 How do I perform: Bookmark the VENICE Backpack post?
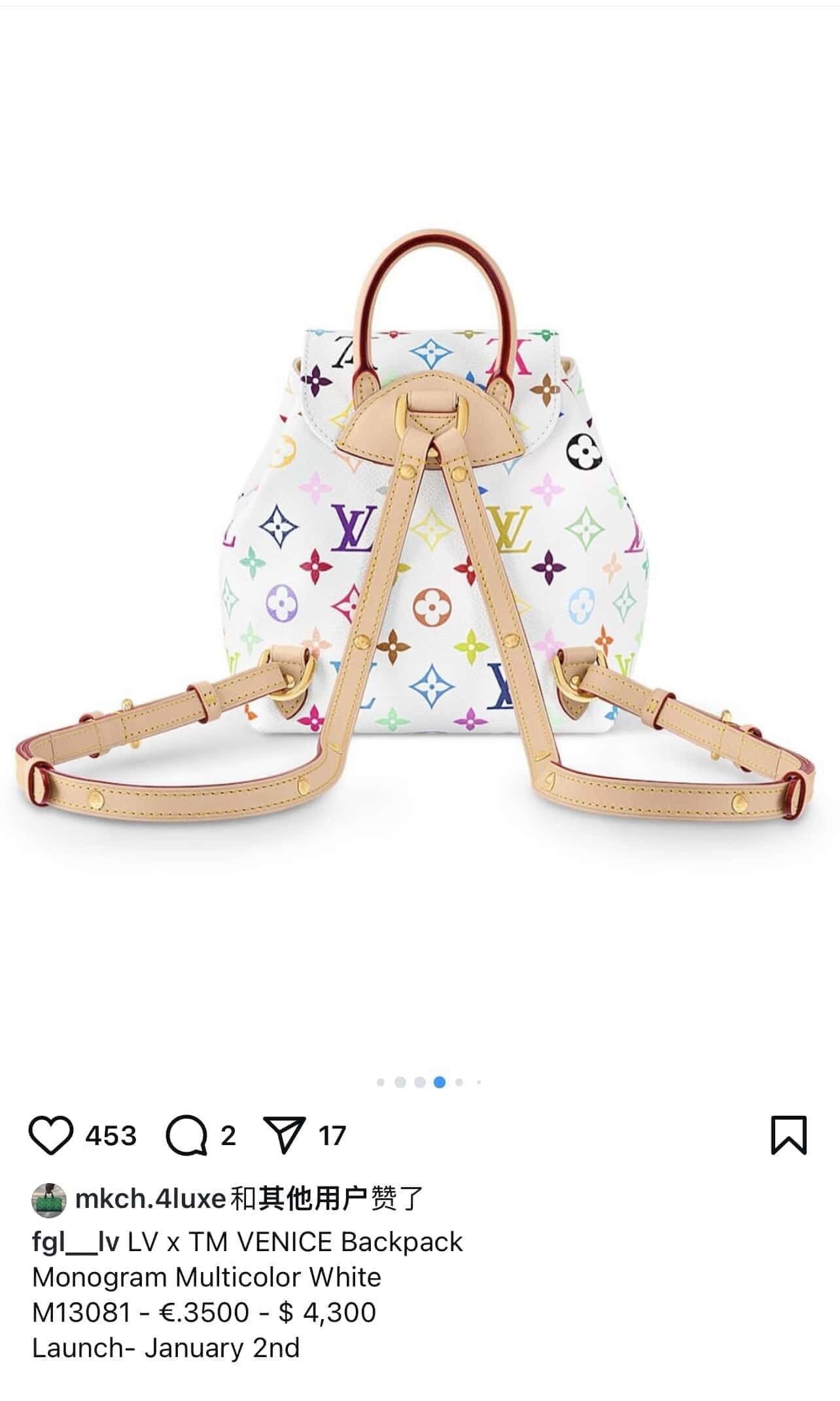click(788, 1135)
